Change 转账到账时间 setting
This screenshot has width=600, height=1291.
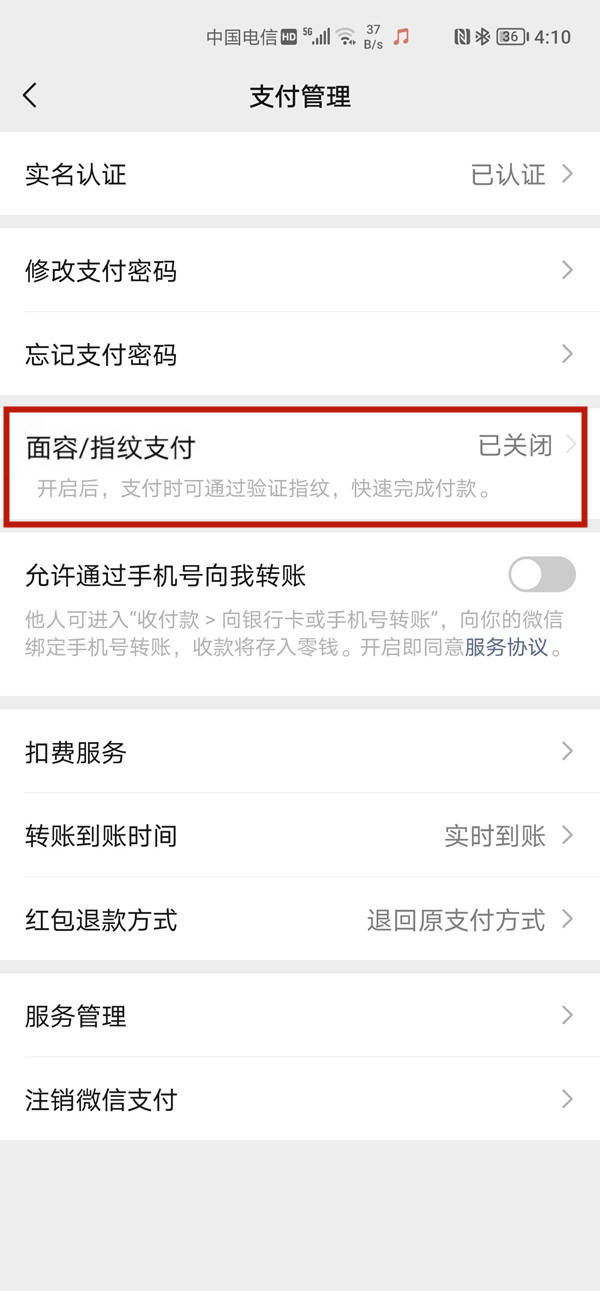click(x=300, y=835)
